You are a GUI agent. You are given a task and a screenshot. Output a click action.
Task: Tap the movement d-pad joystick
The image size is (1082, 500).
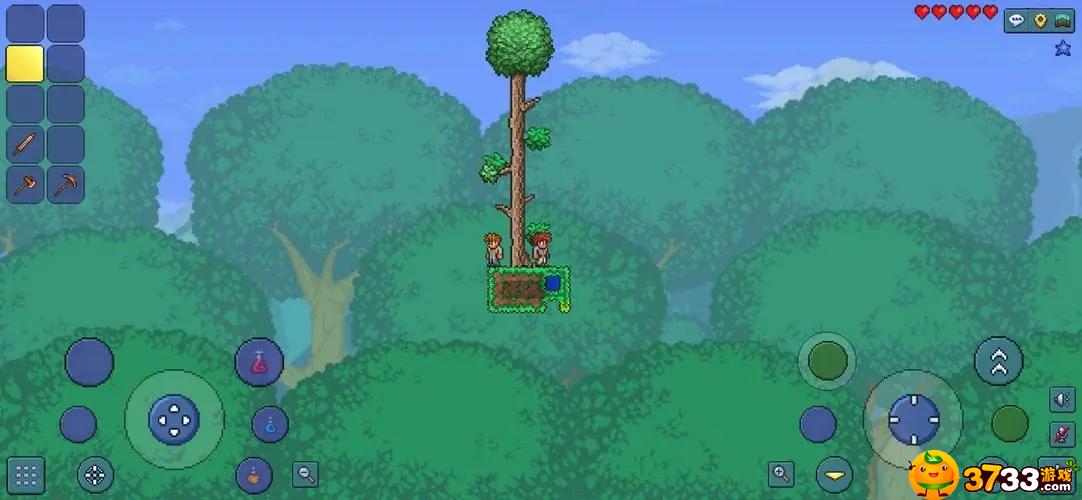coord(174,419)
